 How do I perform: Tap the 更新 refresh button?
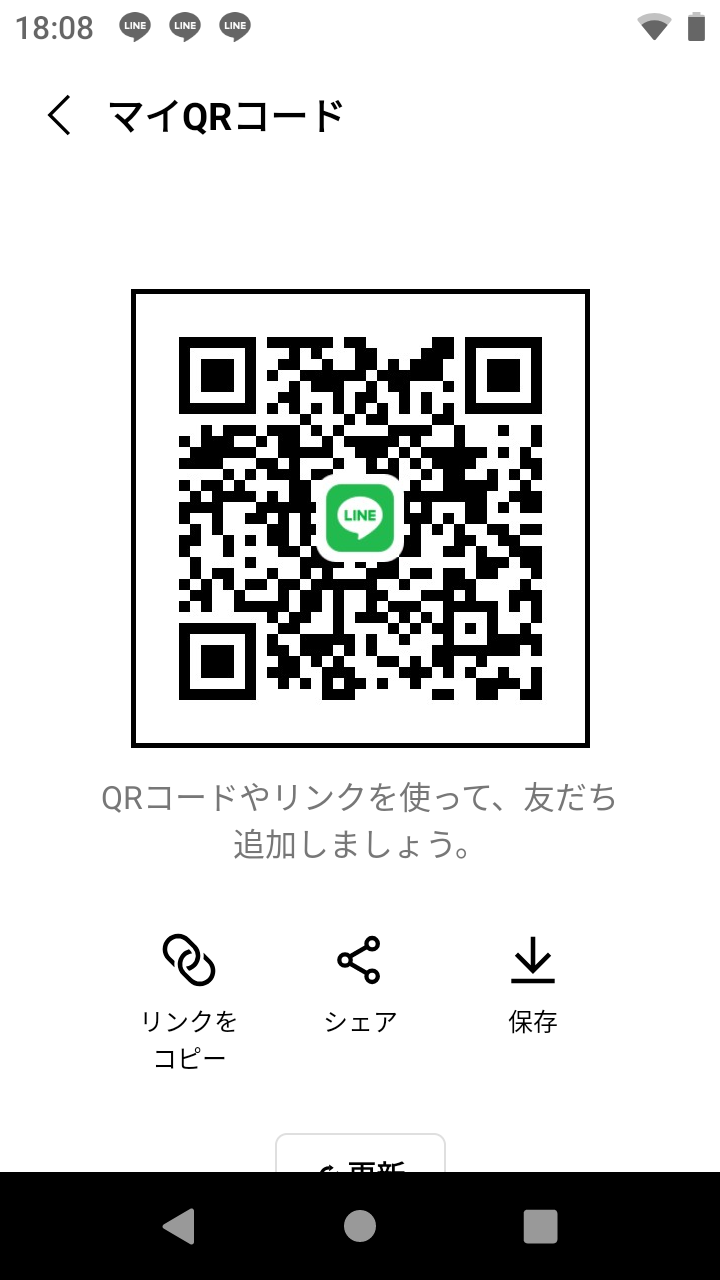pyautogui.click(x=360, y=1157)
